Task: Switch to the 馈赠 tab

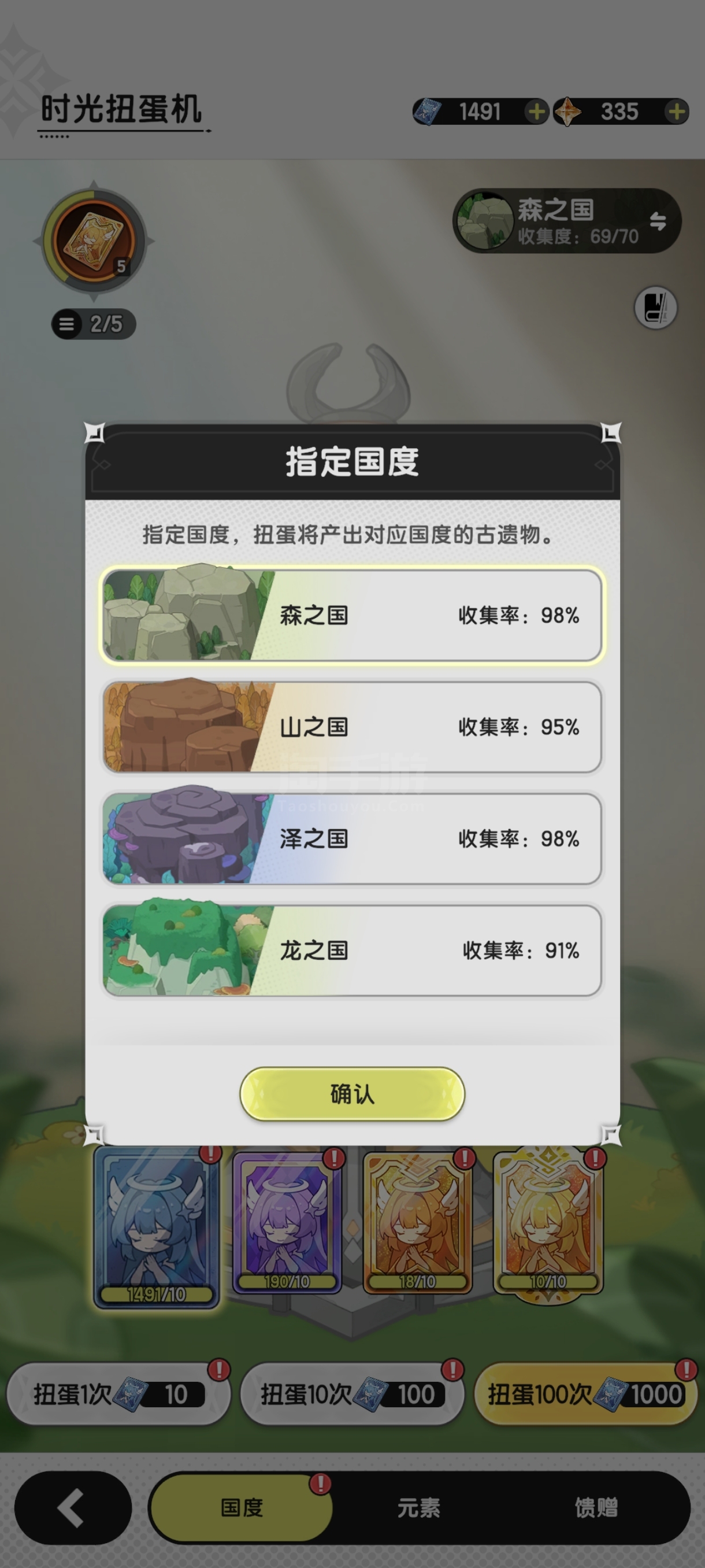Action: (x=596, y=1508)
